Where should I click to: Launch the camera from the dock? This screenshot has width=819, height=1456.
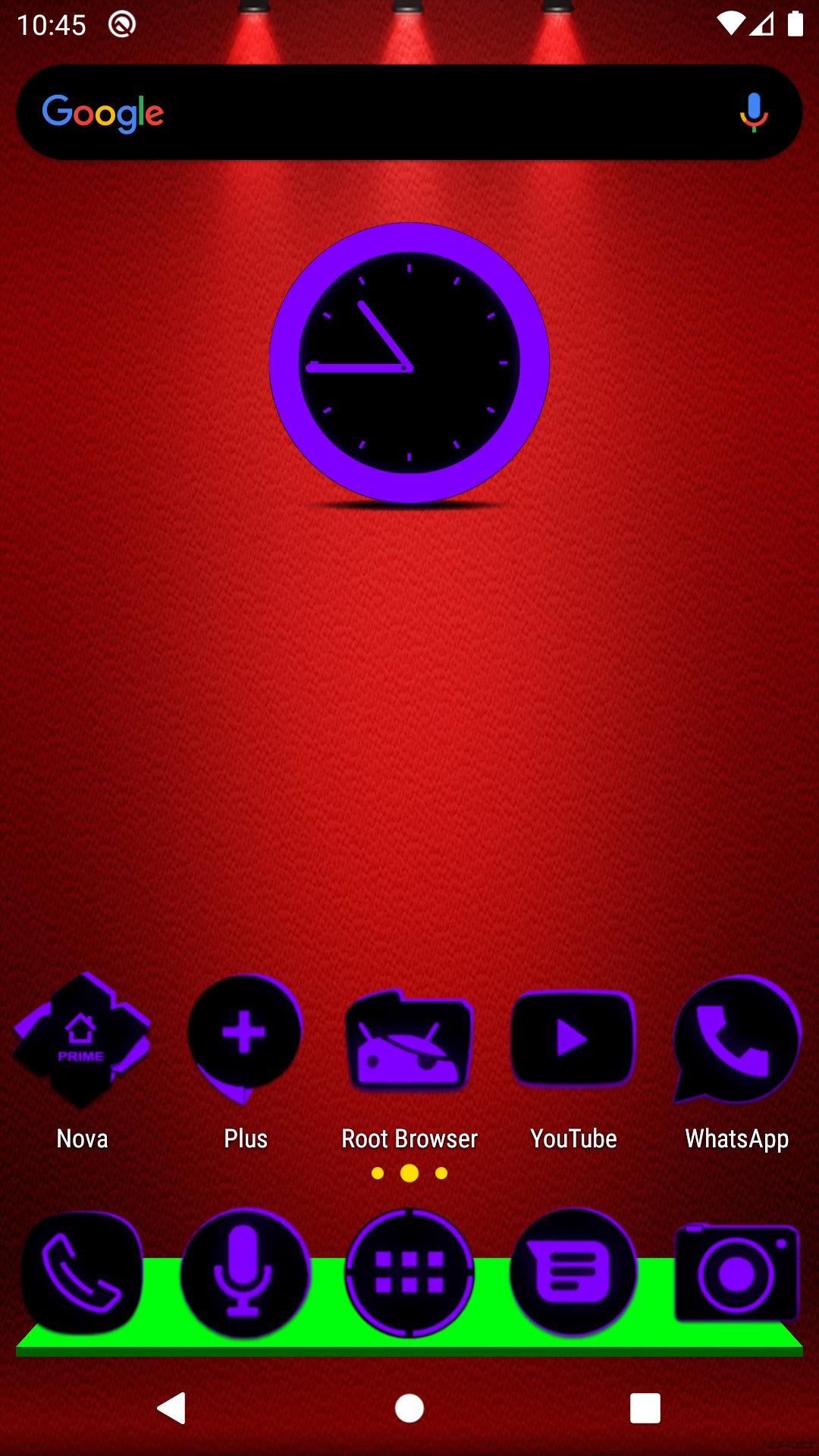737,1272
